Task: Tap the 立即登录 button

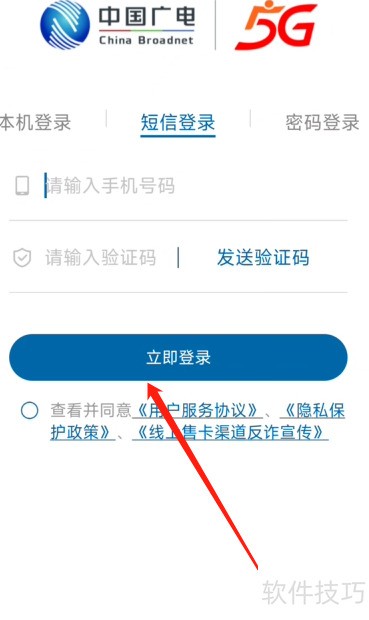Action: (x=178, y=357)
